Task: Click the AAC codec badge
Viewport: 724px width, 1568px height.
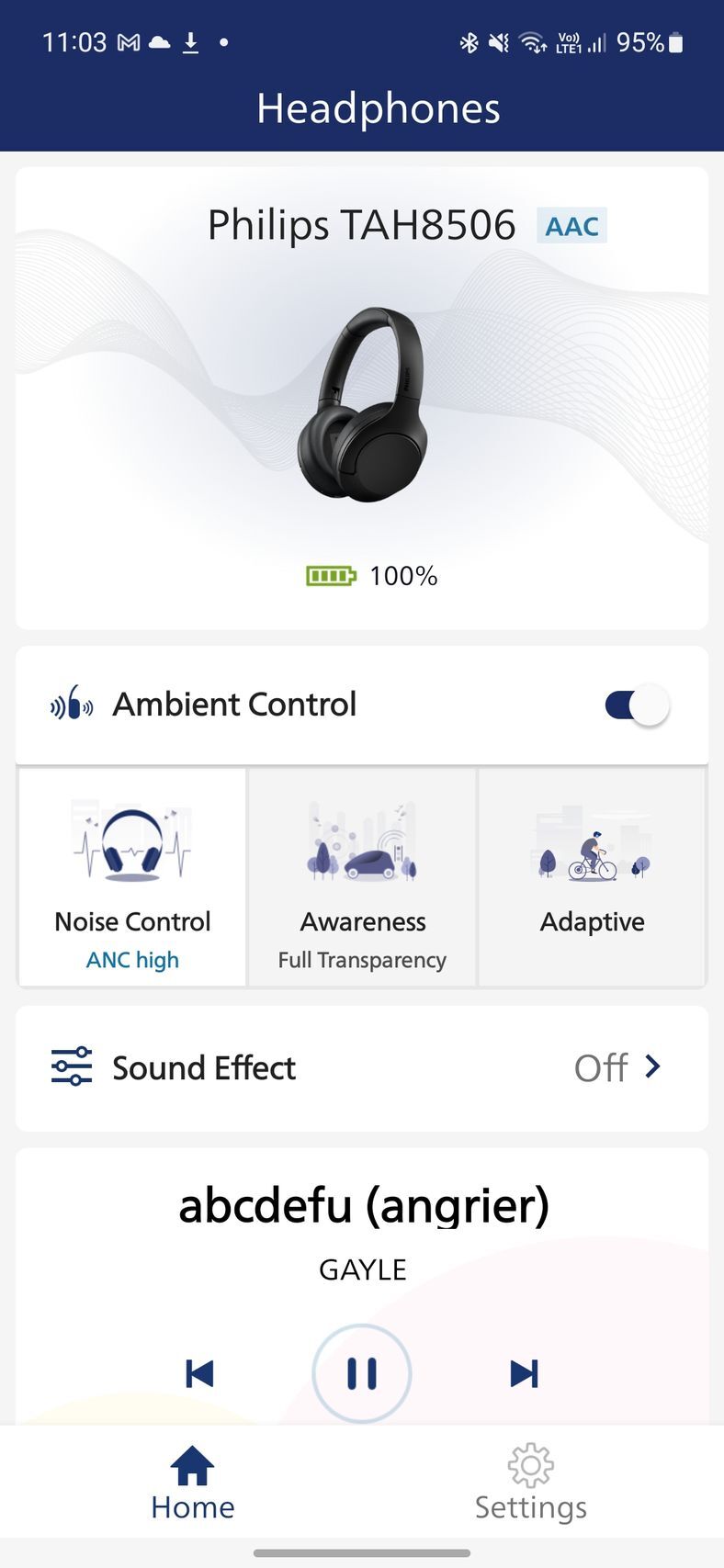Action: (x=571, y=225)
